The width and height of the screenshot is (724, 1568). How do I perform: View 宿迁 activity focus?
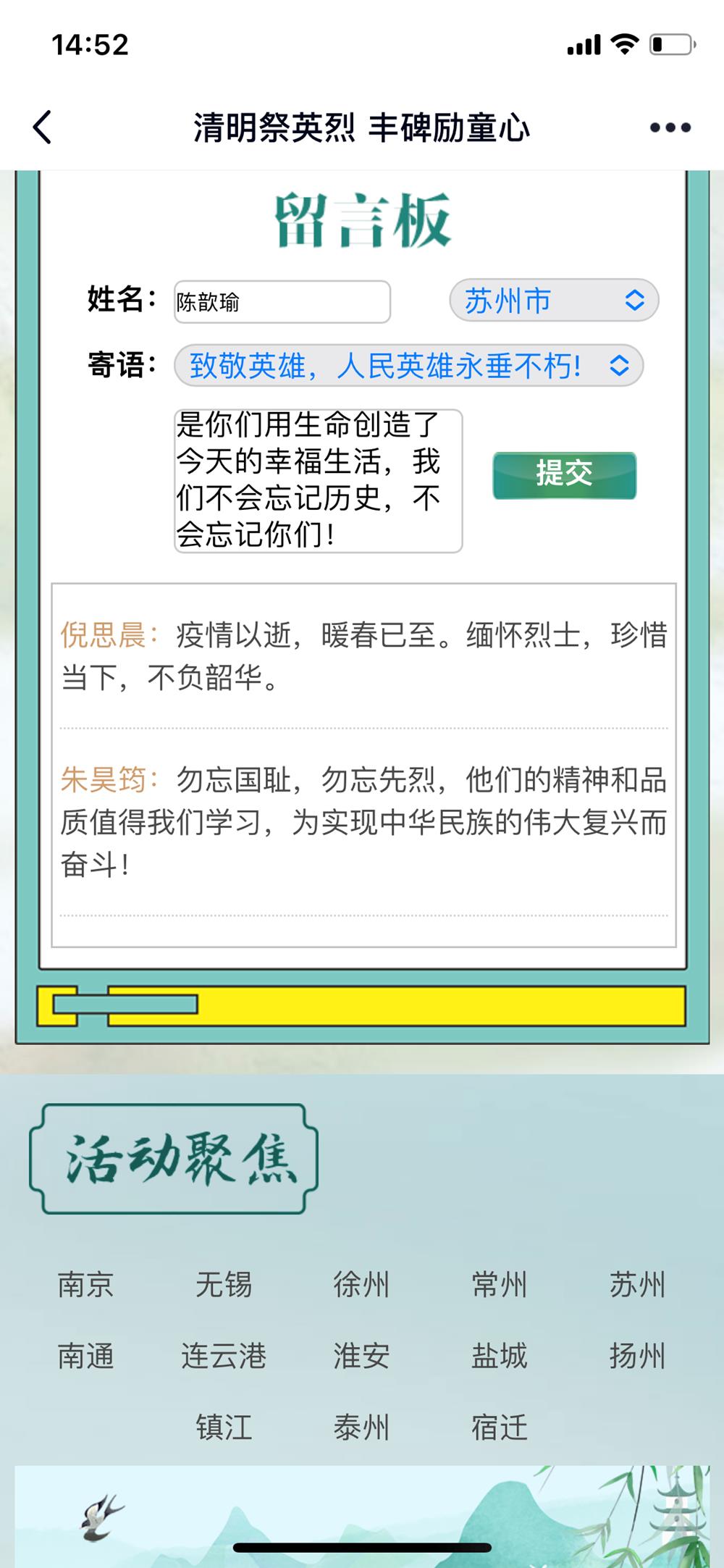tap(499, 1427)
